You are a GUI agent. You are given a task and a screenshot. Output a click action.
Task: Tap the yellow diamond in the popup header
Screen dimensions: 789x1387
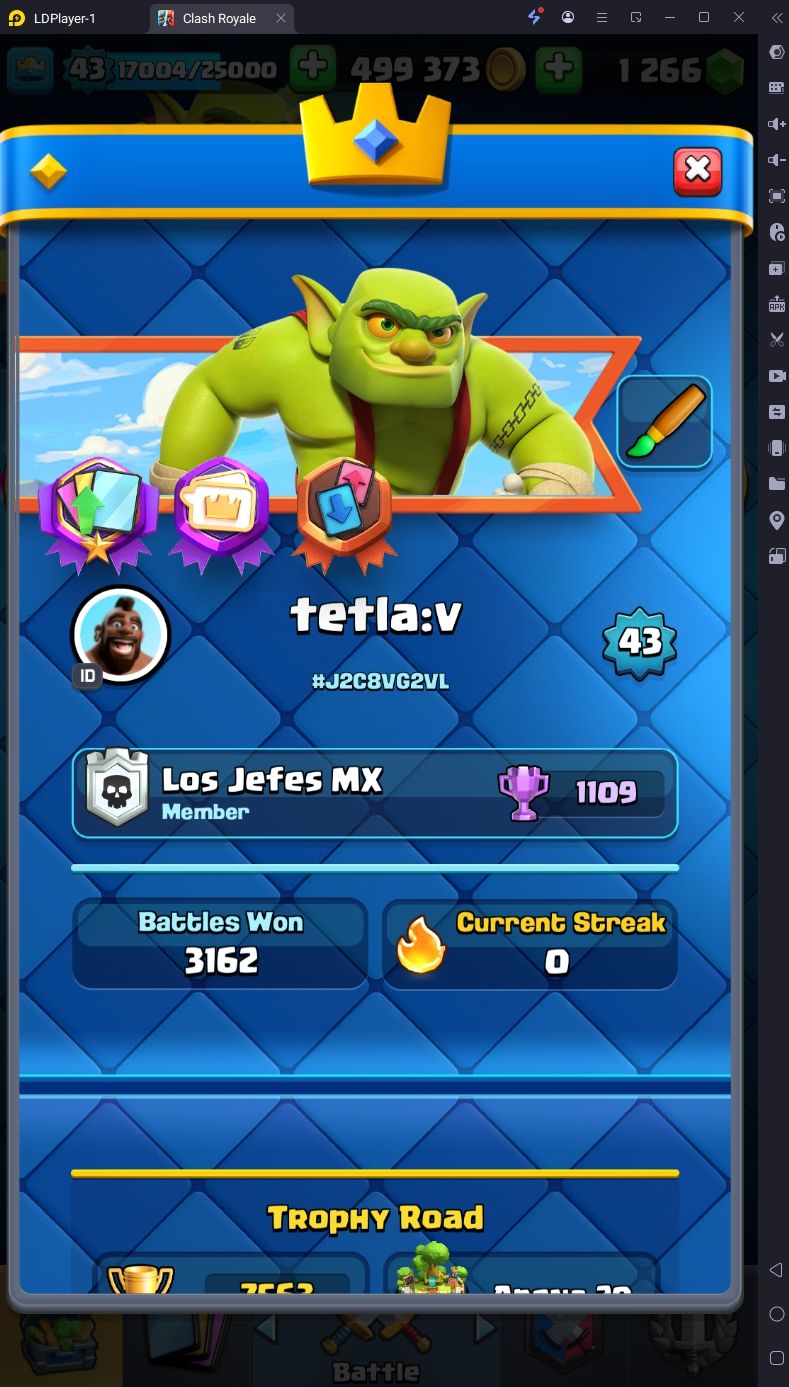48,172
